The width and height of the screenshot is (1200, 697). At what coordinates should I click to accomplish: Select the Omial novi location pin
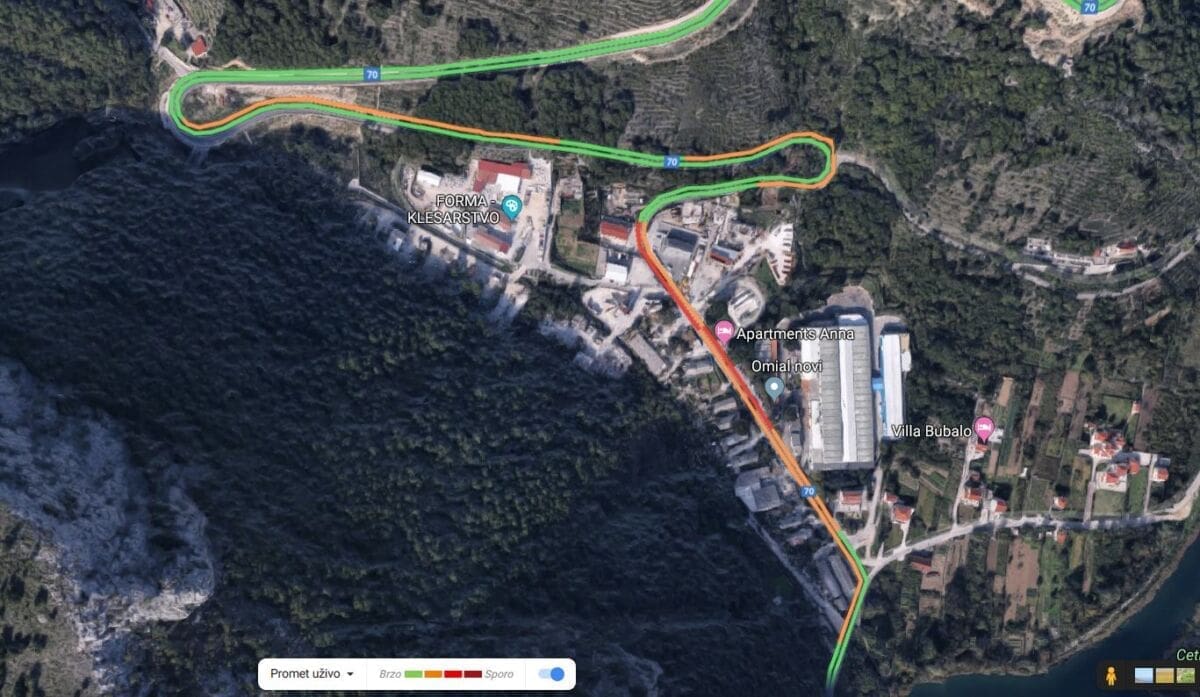click(773, 386)
